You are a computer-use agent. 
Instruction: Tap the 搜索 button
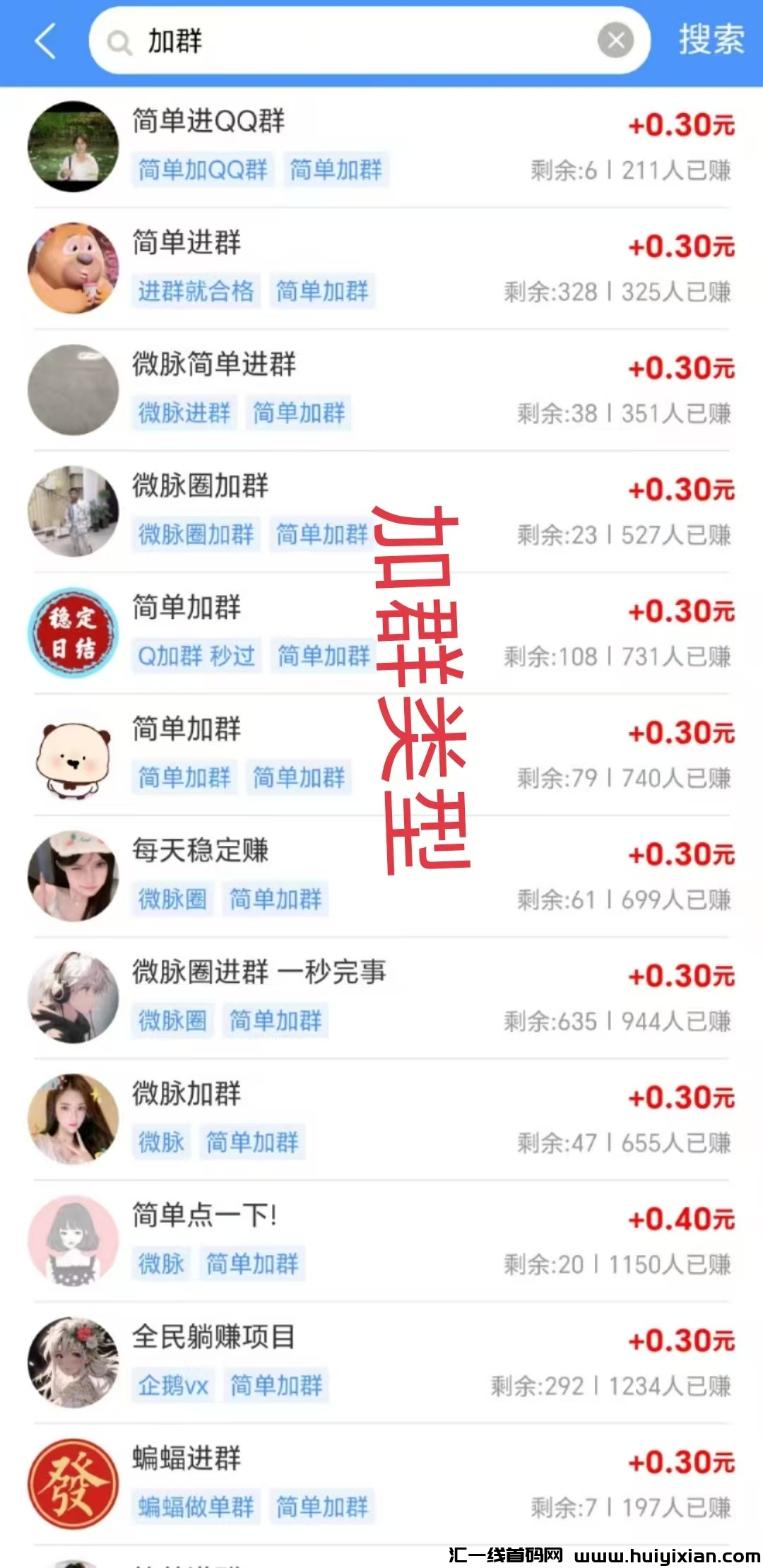coord(711,40)
